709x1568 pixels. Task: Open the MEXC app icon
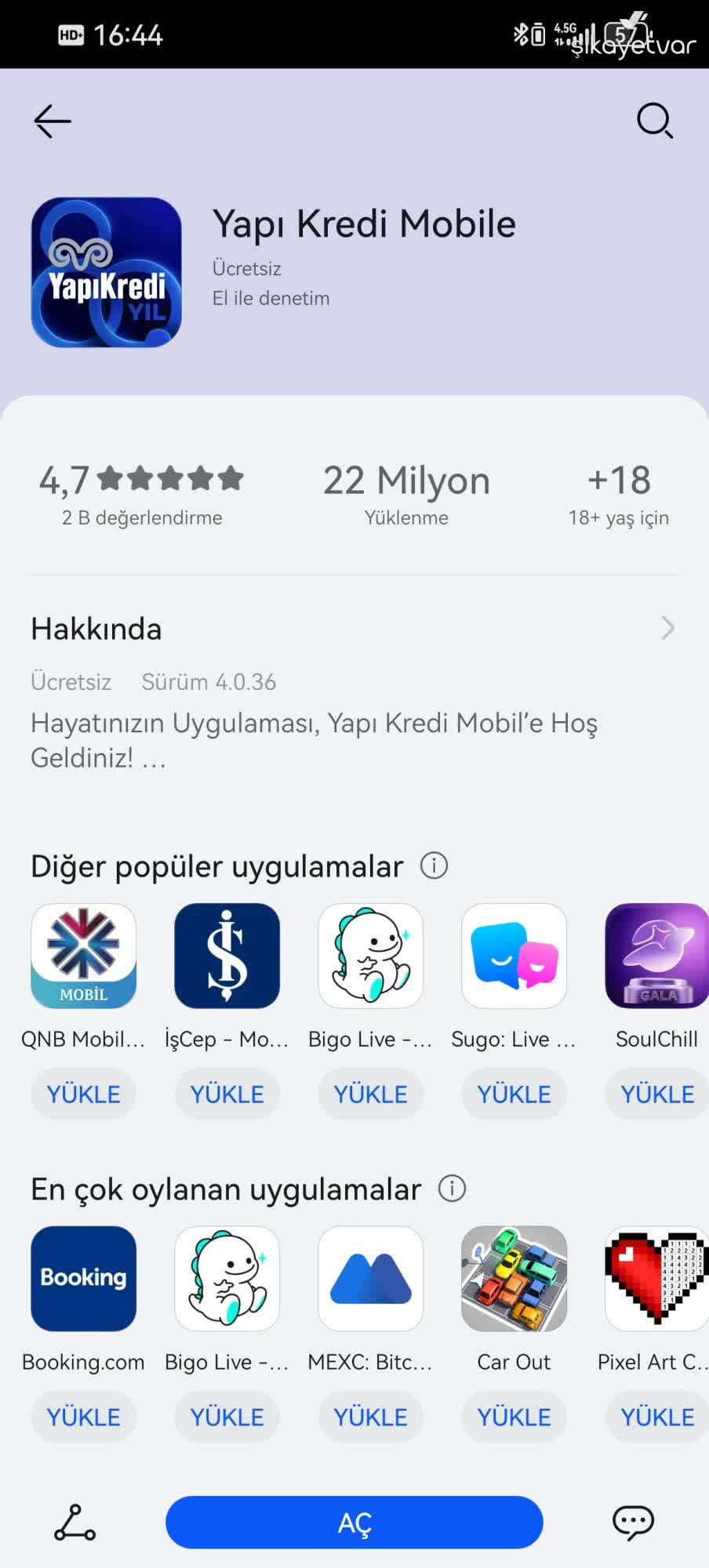coord(370,1279)
